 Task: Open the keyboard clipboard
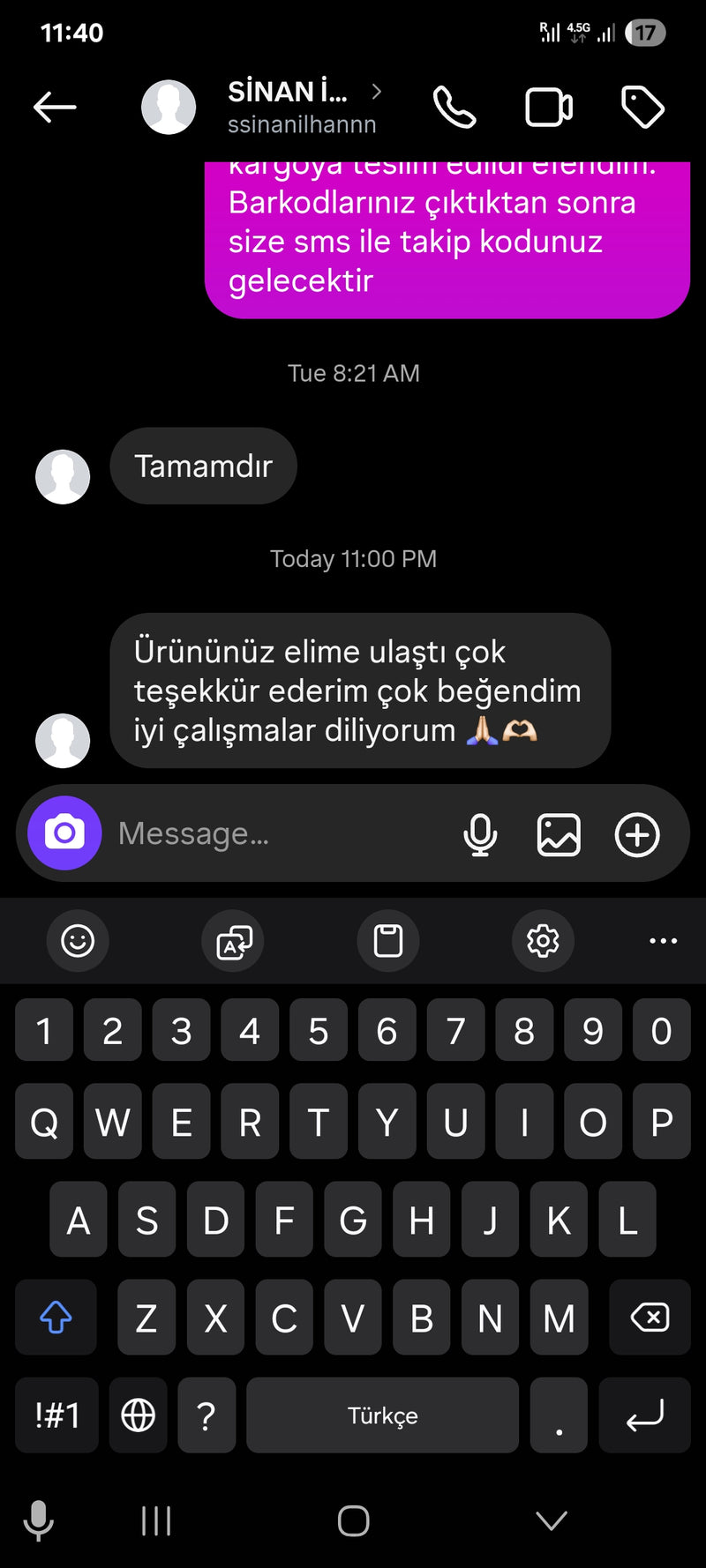click(388, 941)
